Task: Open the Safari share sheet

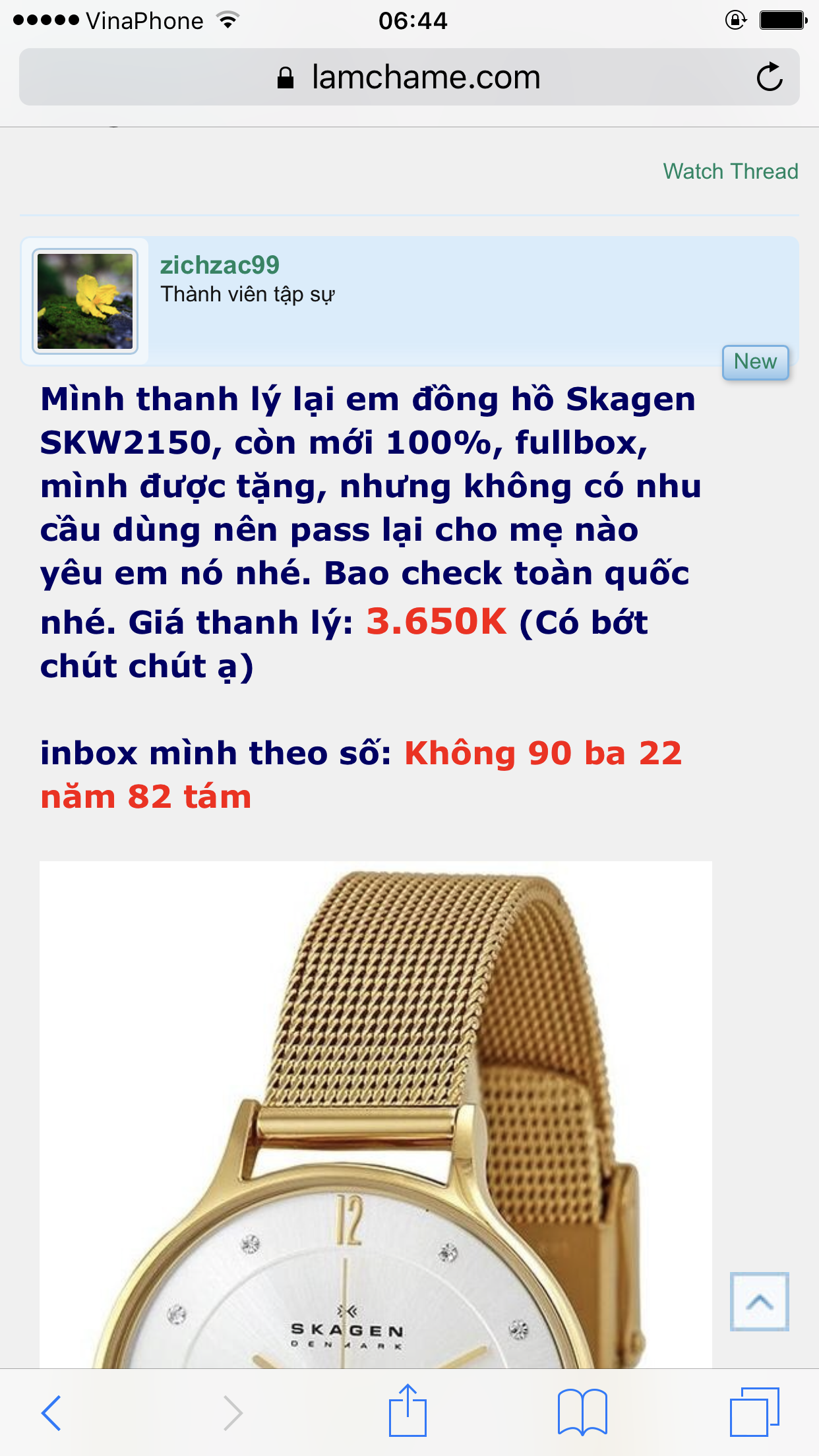Action: click(408, 1410)
